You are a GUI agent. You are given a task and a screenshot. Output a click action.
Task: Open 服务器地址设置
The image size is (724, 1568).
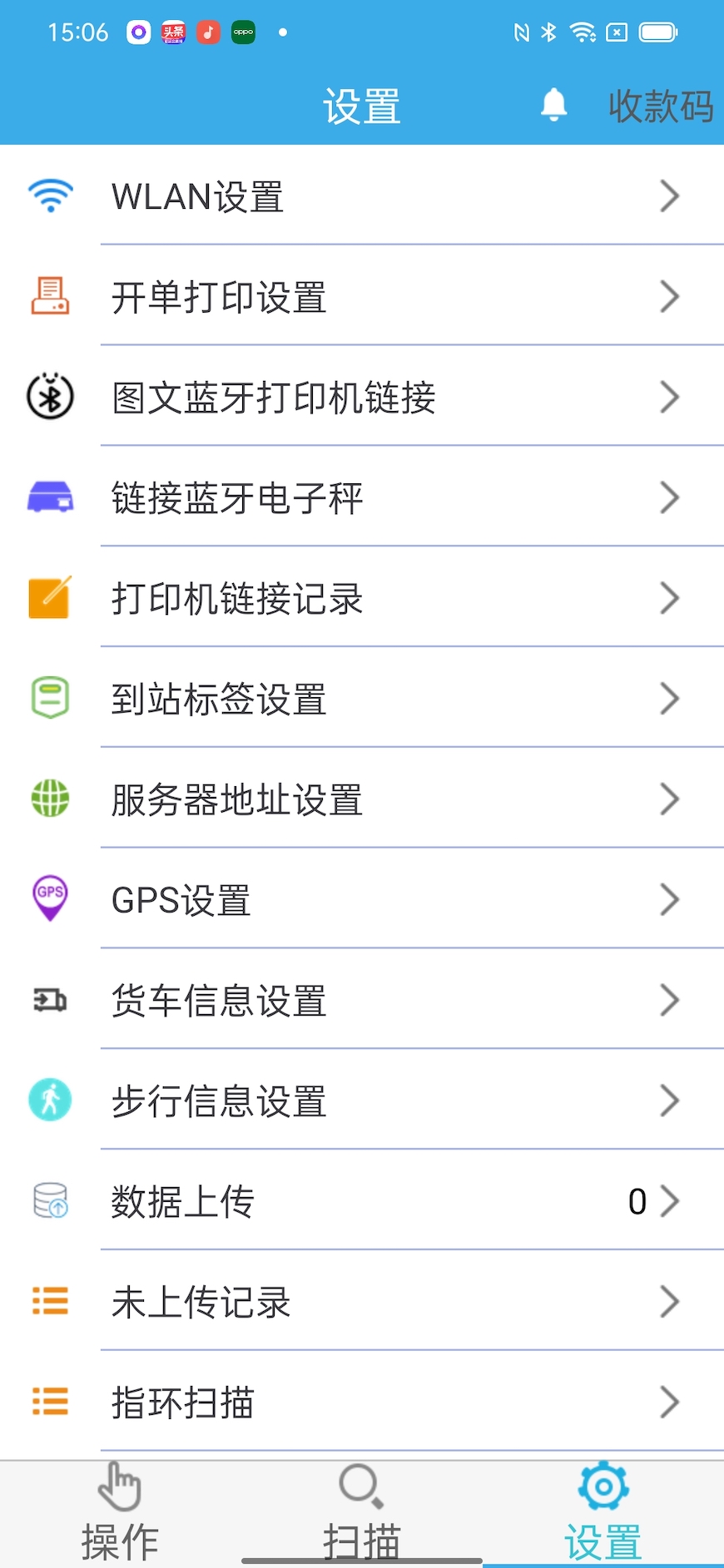click(x=362, y=799)
